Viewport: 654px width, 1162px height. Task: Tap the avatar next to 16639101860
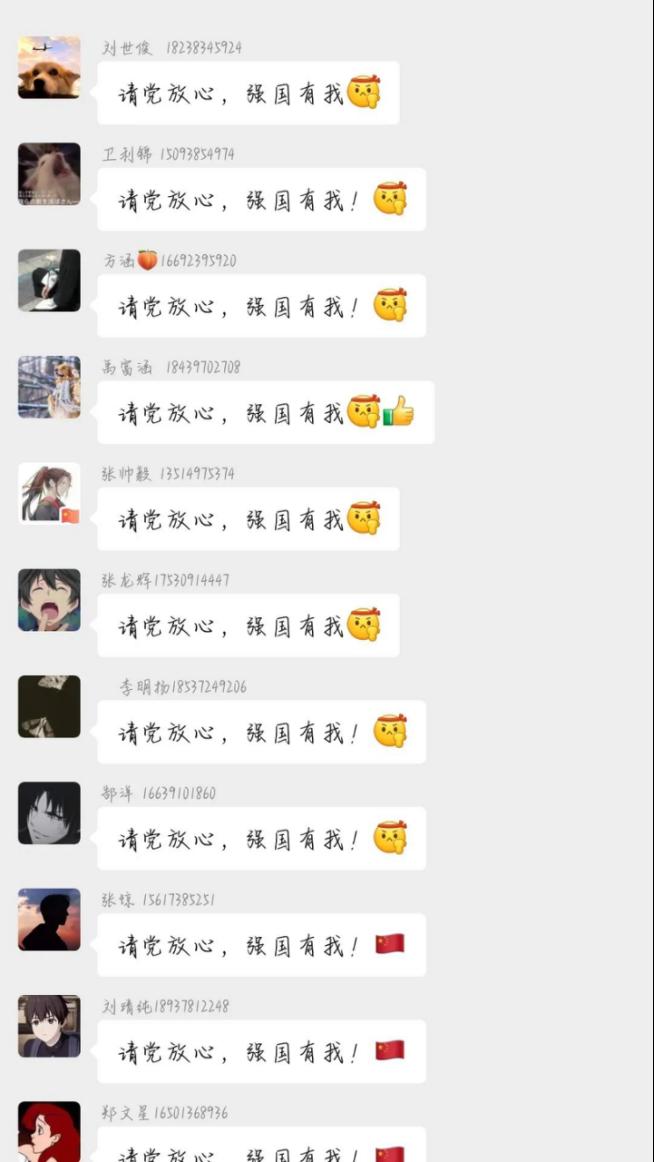(x=49, y=813)
